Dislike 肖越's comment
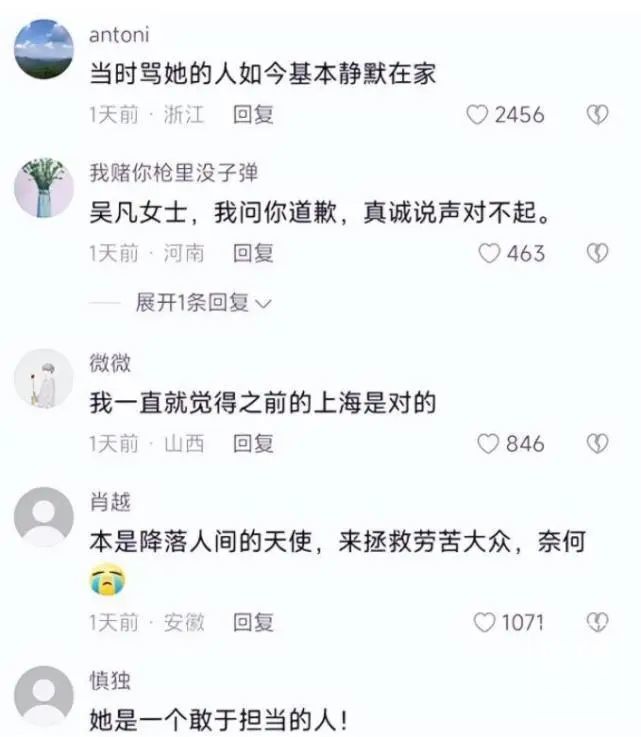Image resolution: width=641 pixels, height=737 pixels. pos(597,623)
